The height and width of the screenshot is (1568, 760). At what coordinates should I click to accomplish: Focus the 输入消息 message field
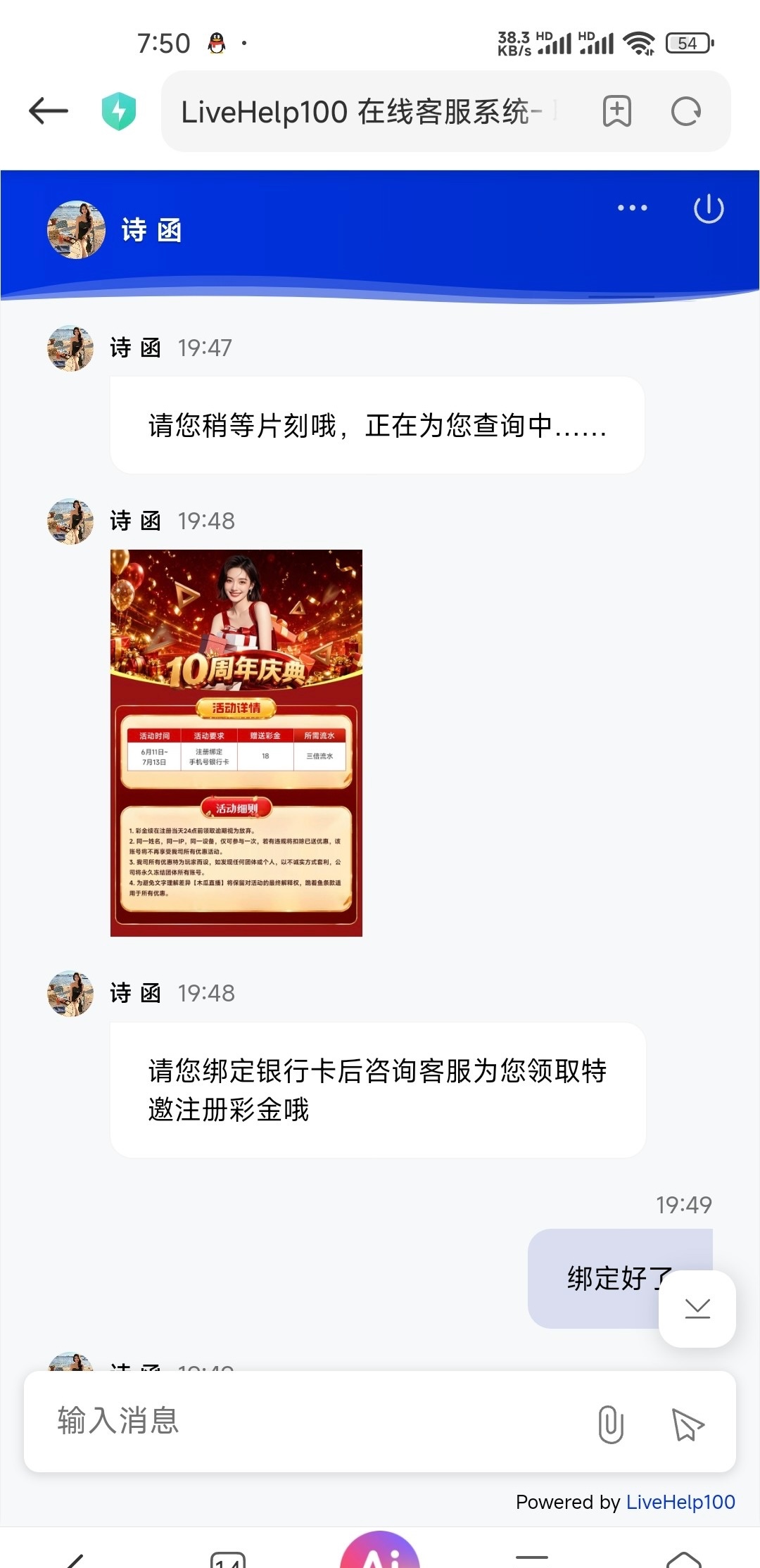tap(310, 1420)
